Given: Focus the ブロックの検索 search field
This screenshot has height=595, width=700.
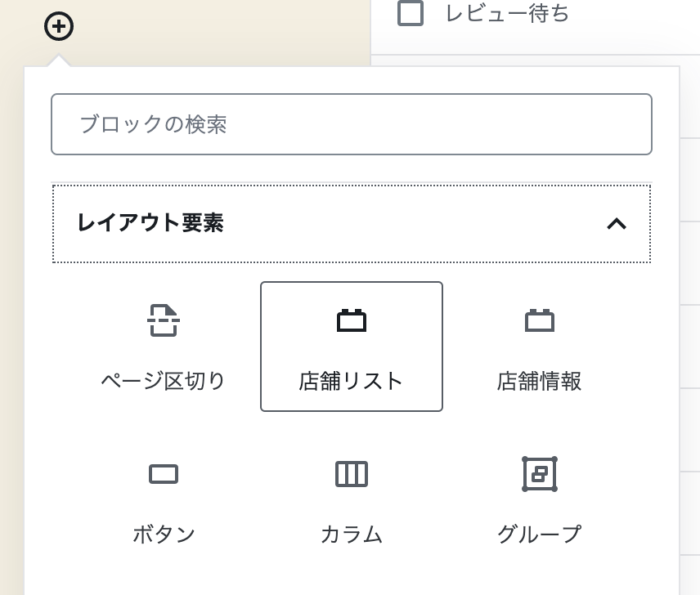Looking at the screenshot, I should (351, 125).
